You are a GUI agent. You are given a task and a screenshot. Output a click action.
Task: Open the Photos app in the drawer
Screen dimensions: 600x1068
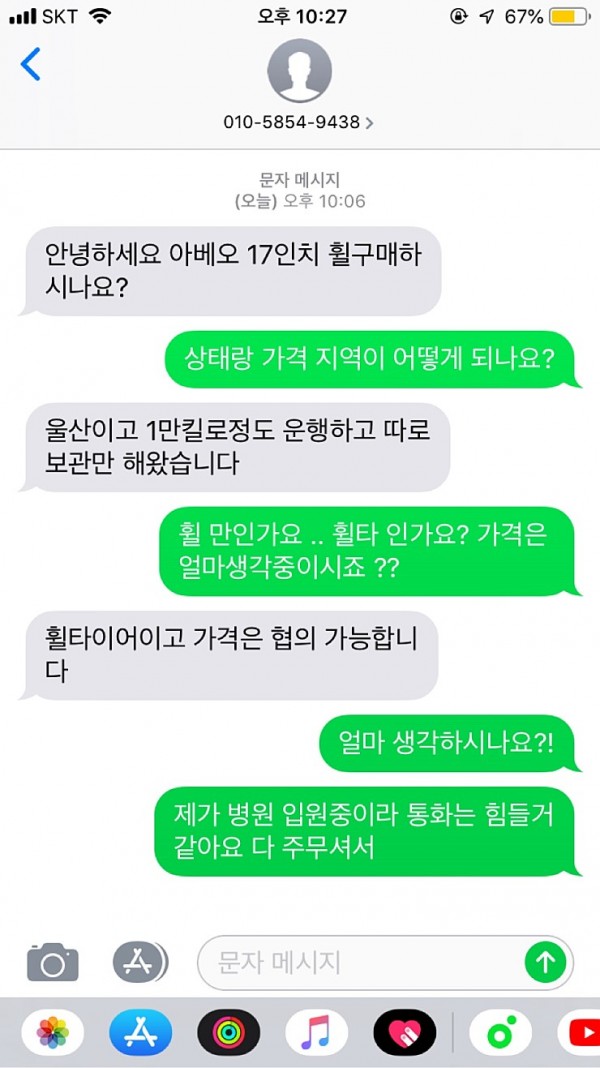coord(53,1033)
